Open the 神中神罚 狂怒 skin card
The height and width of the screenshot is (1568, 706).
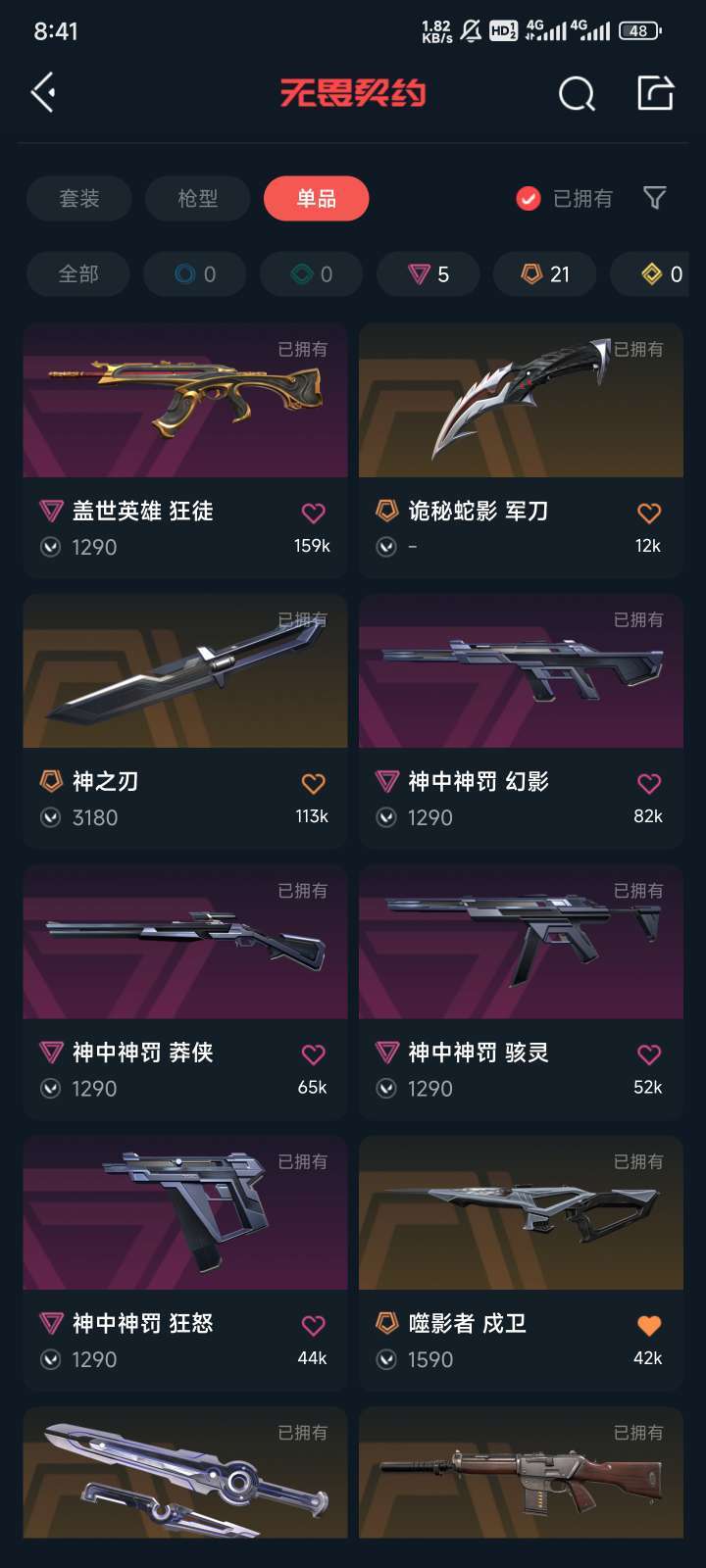tap(185, 1263)
